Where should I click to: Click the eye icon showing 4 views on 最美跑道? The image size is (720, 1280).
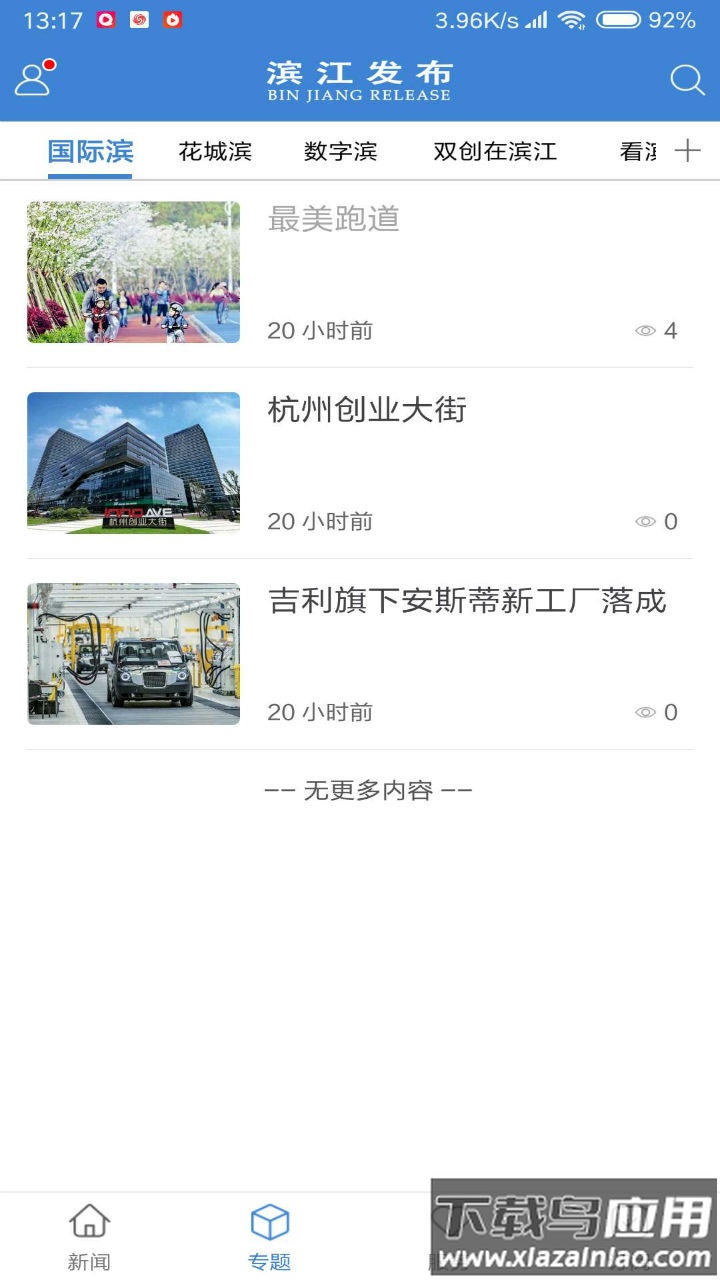click(x=647, y=330)
